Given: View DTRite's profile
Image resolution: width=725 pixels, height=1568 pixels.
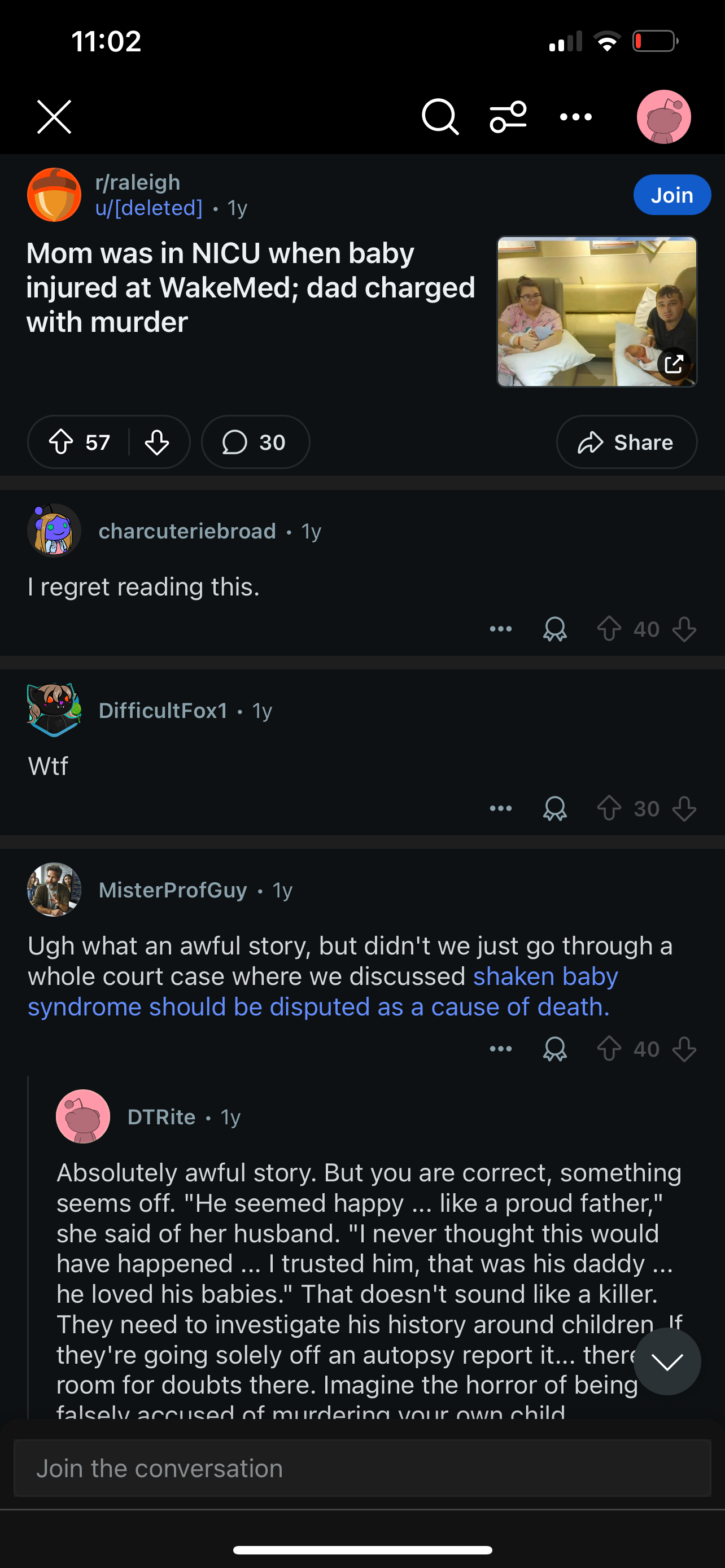Looking at the screenshot, I should click(161, 1117).
